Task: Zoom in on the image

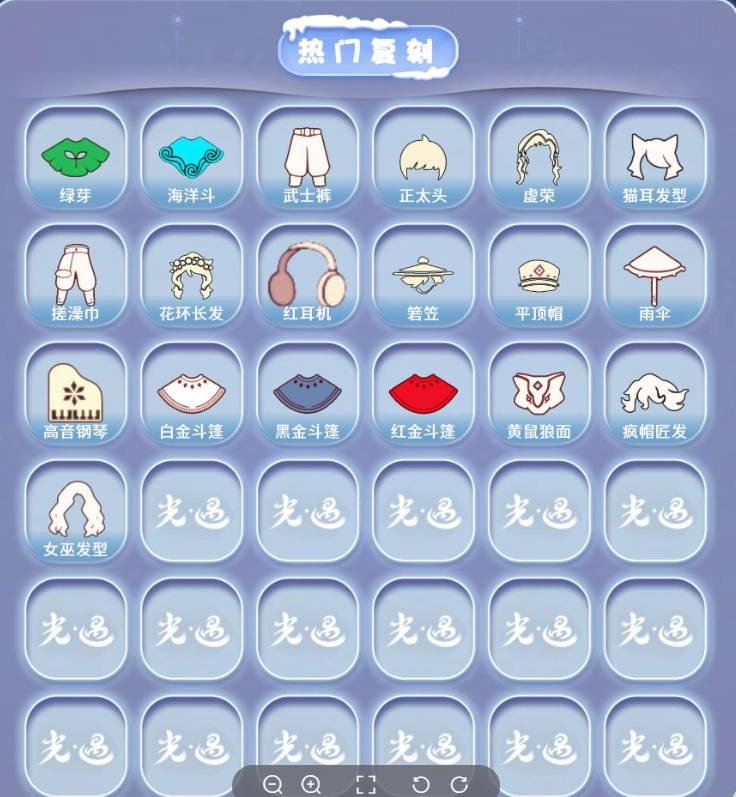Action: (x=311, y=784)
